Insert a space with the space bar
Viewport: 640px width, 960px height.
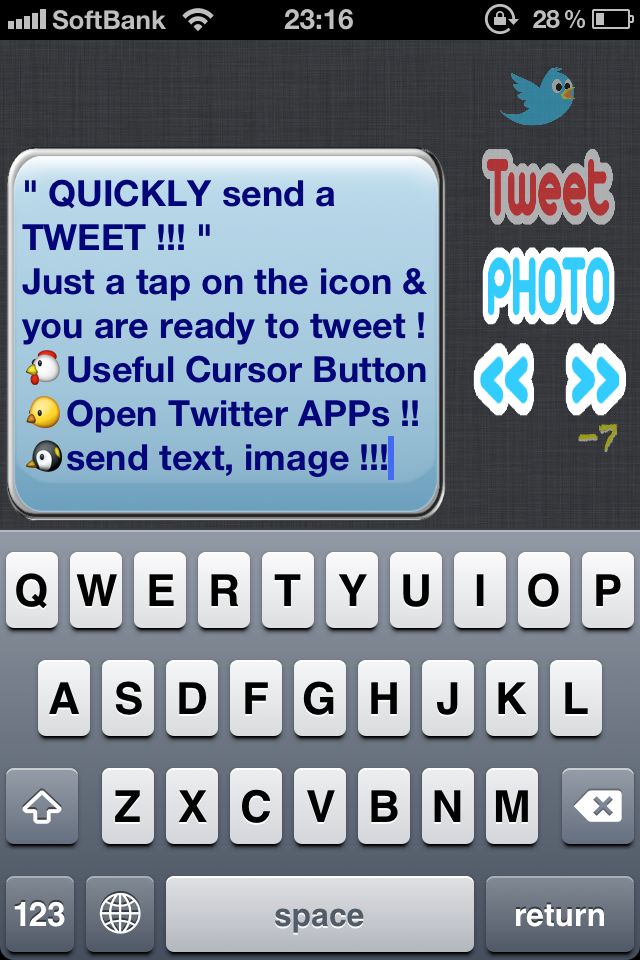(x=319, y=914)
